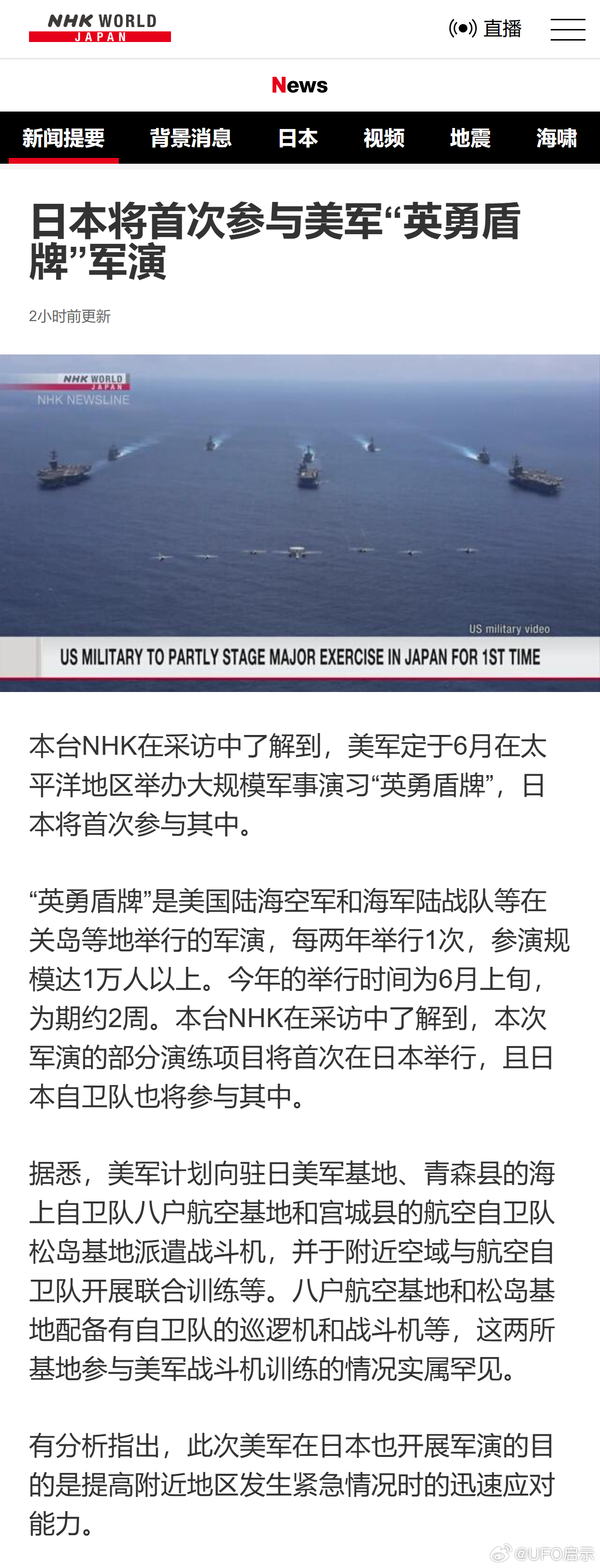Open the 地震 tab

[470, 138]
